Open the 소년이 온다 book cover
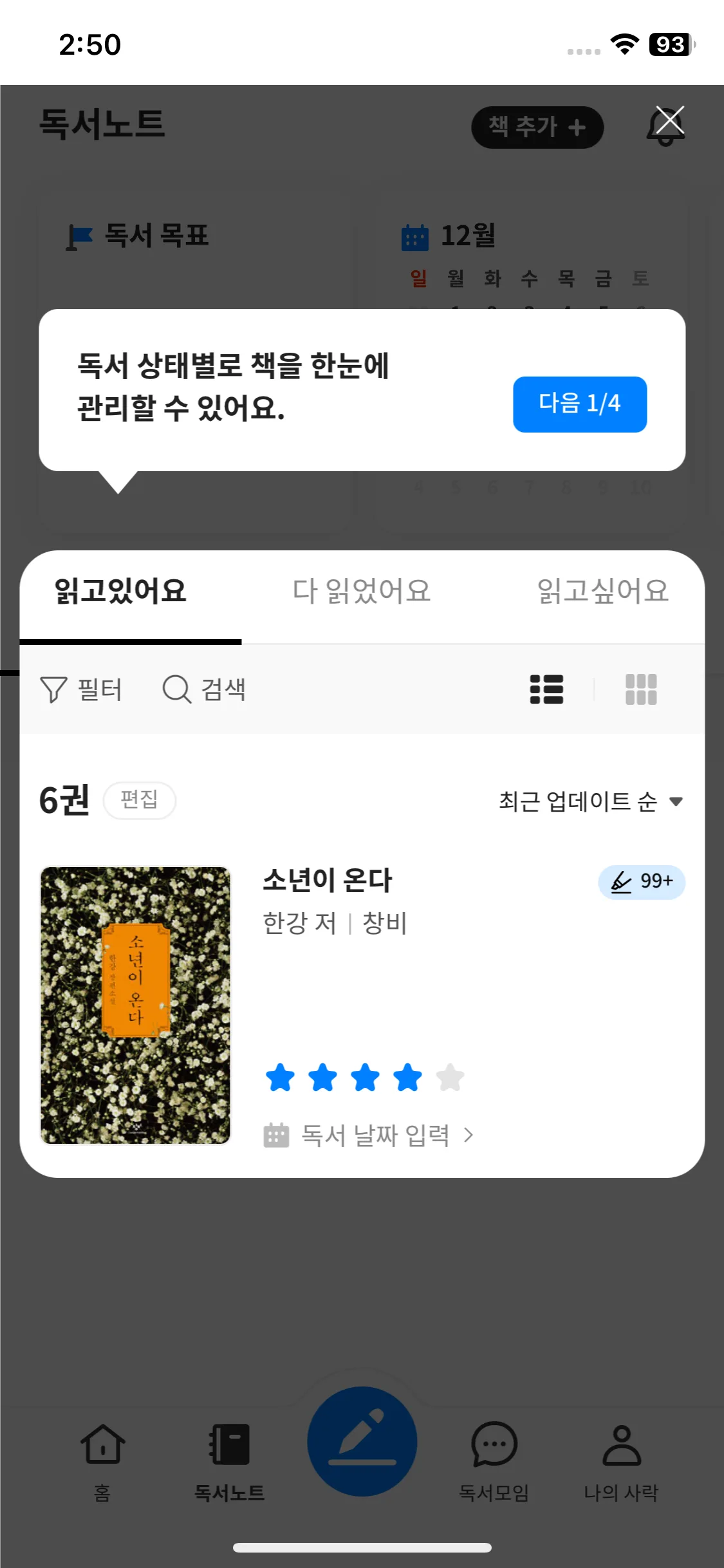The width and height of the screenshot is (724, 1568). pos(135,1005)
